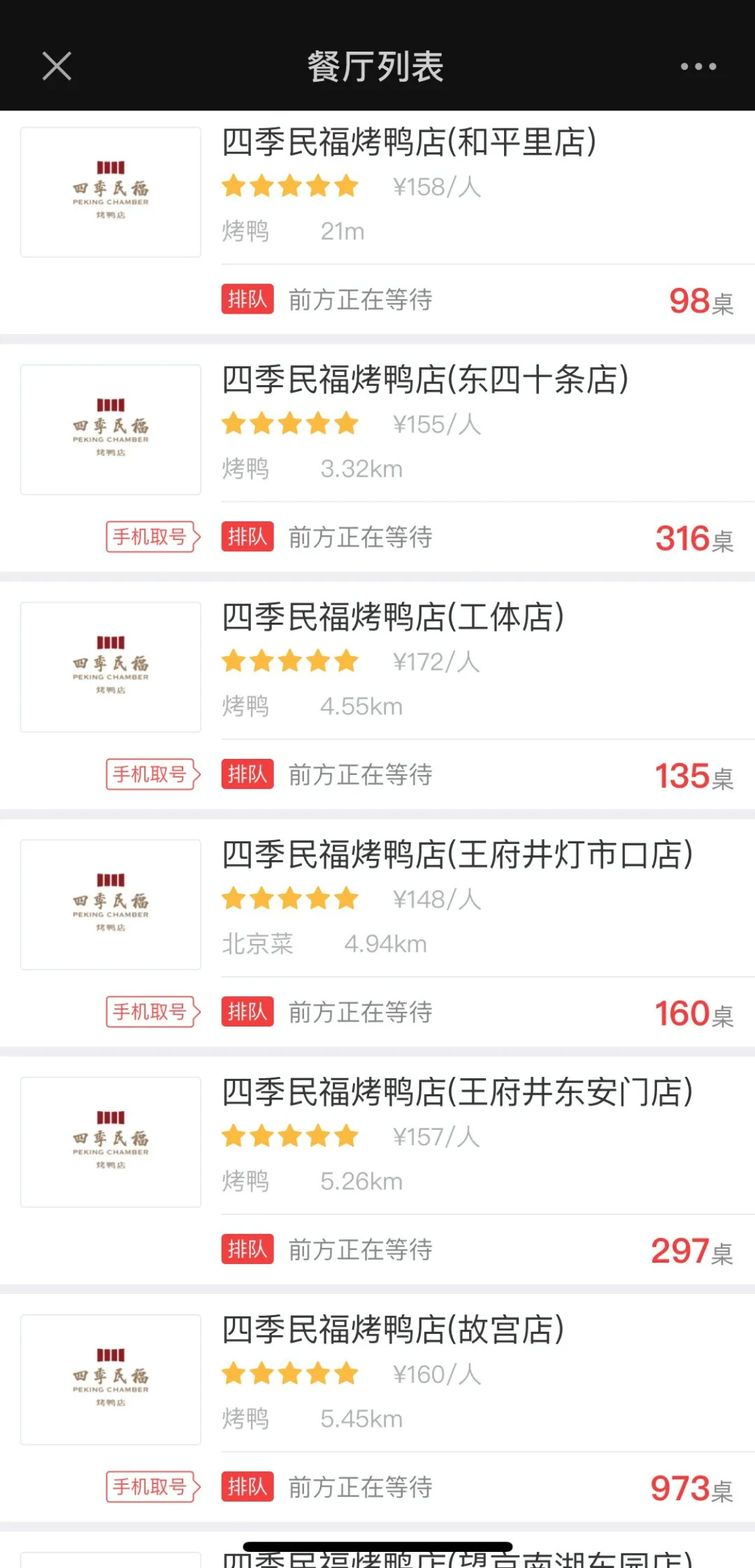Viewport: 755px width, 1568px height.
Task: Open 四季民福烤鸭店(故宫店) restaurant
Action: coord(393,1330)
